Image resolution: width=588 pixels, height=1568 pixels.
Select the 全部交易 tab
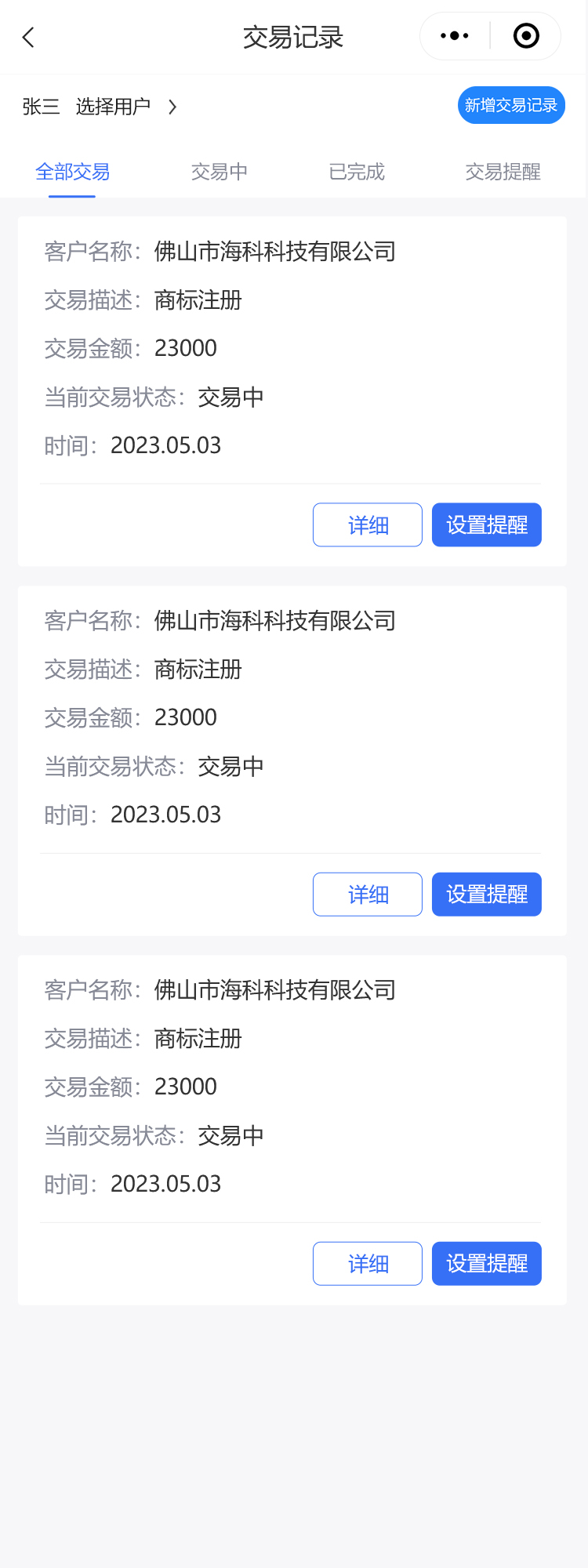[72, 172]
